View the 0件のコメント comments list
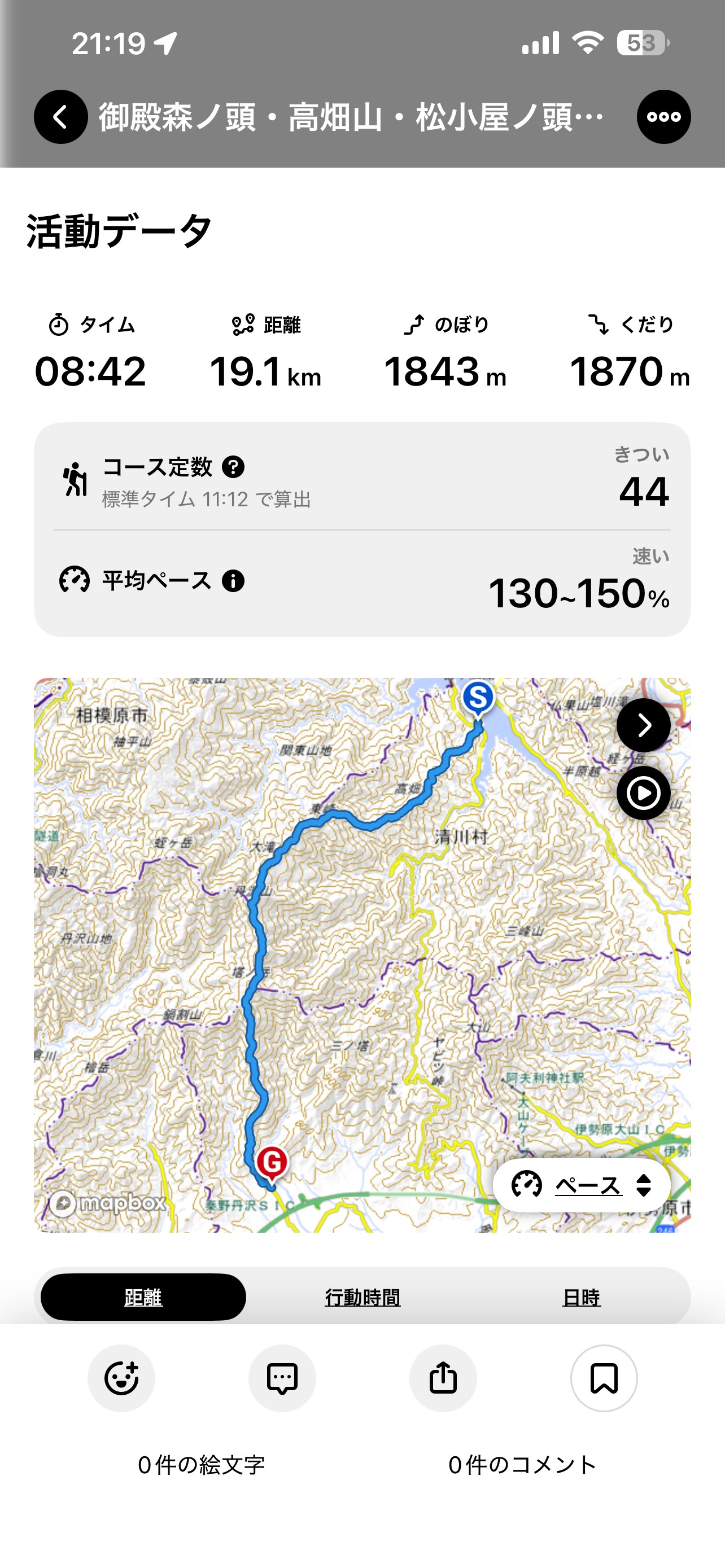This screenshot has height=1568, width=725. [522, 1465]
